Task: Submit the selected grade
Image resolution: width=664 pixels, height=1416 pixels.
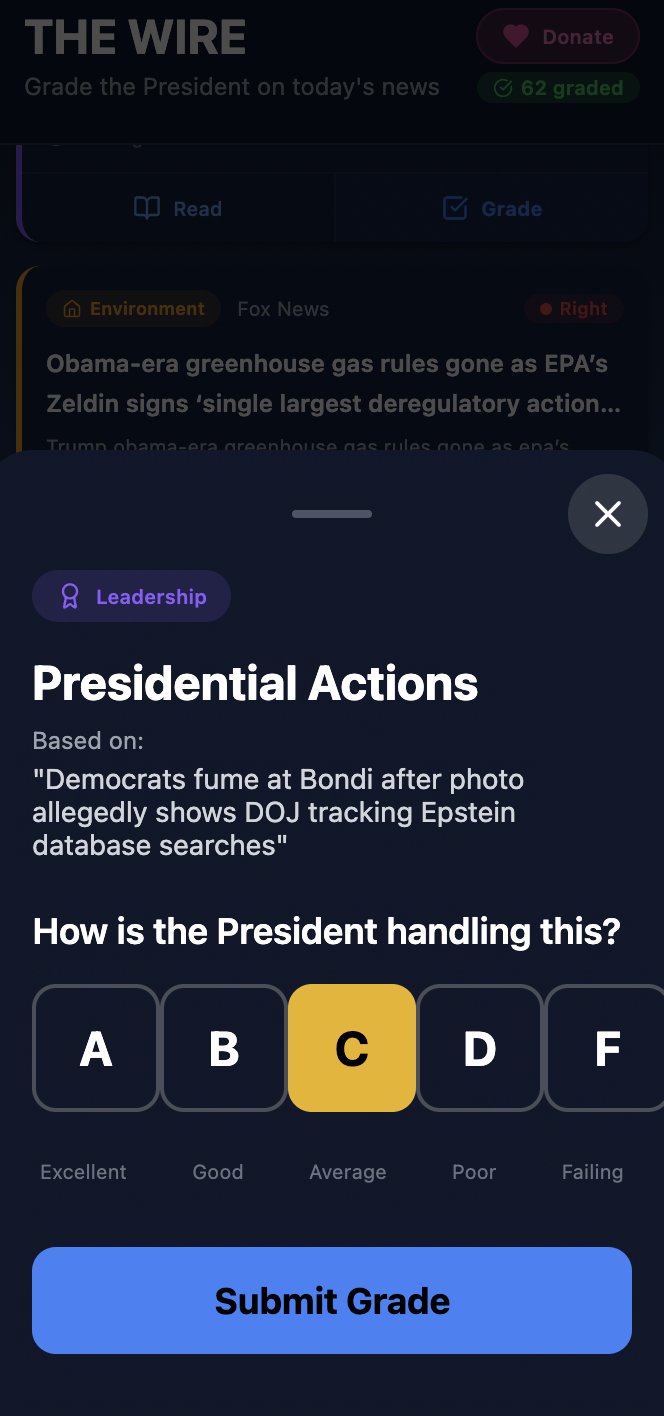Action: 332,1300
